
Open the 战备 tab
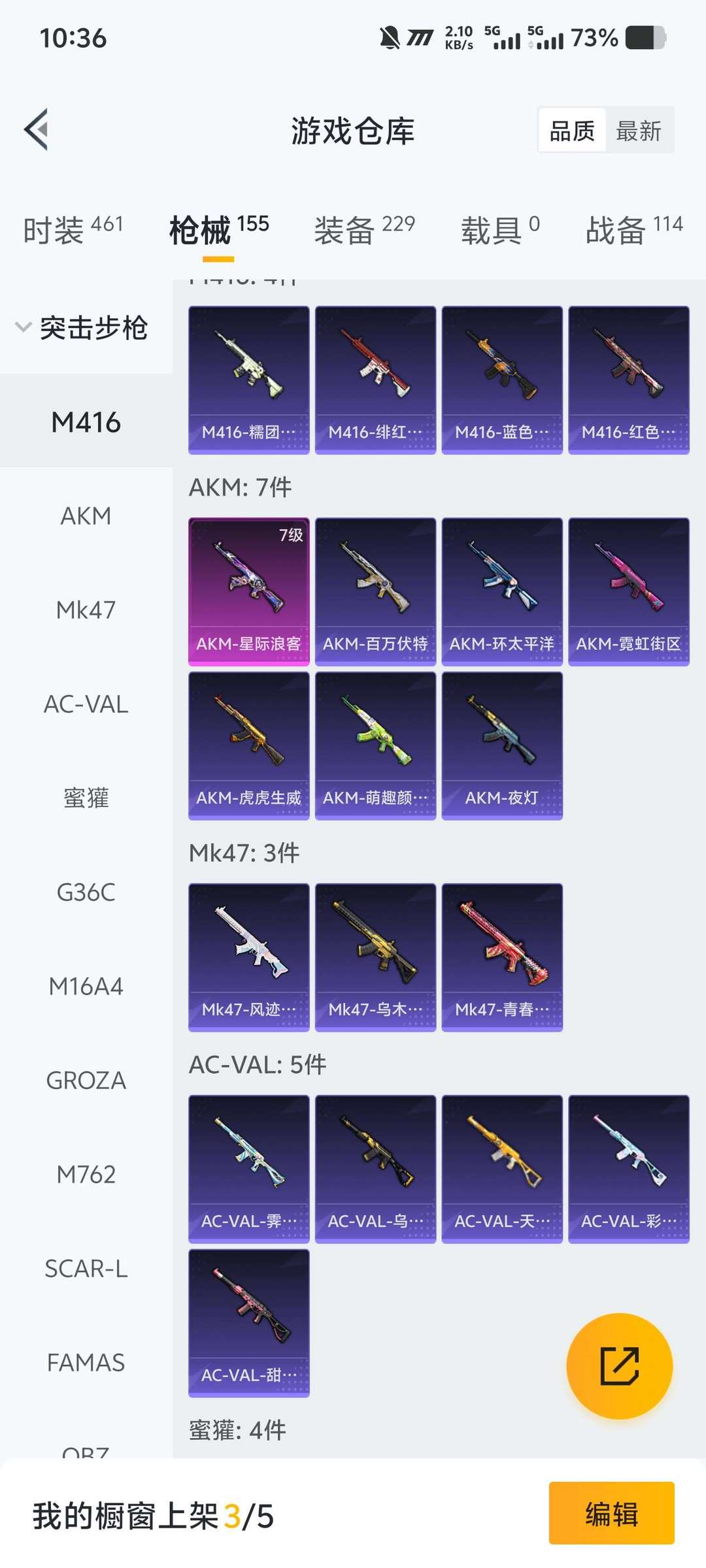click(633, 229)
